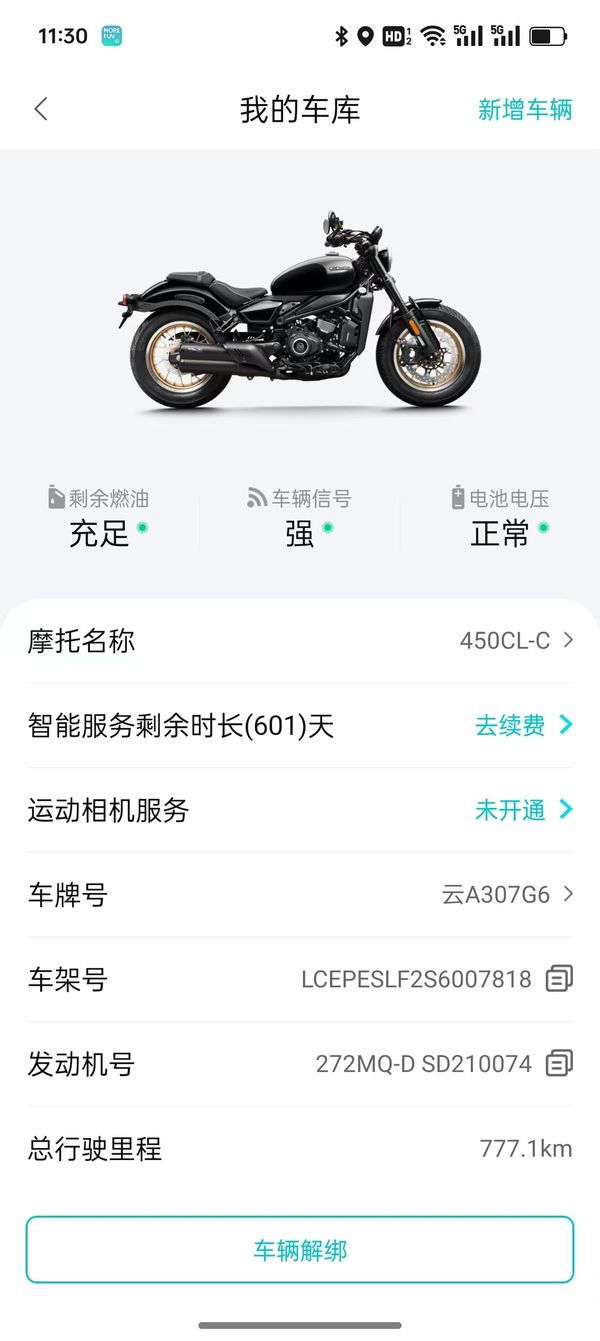600x1341 pixels.
Task: Tap 去续费 to renew smart service
Action: click(x=523, y=725)
